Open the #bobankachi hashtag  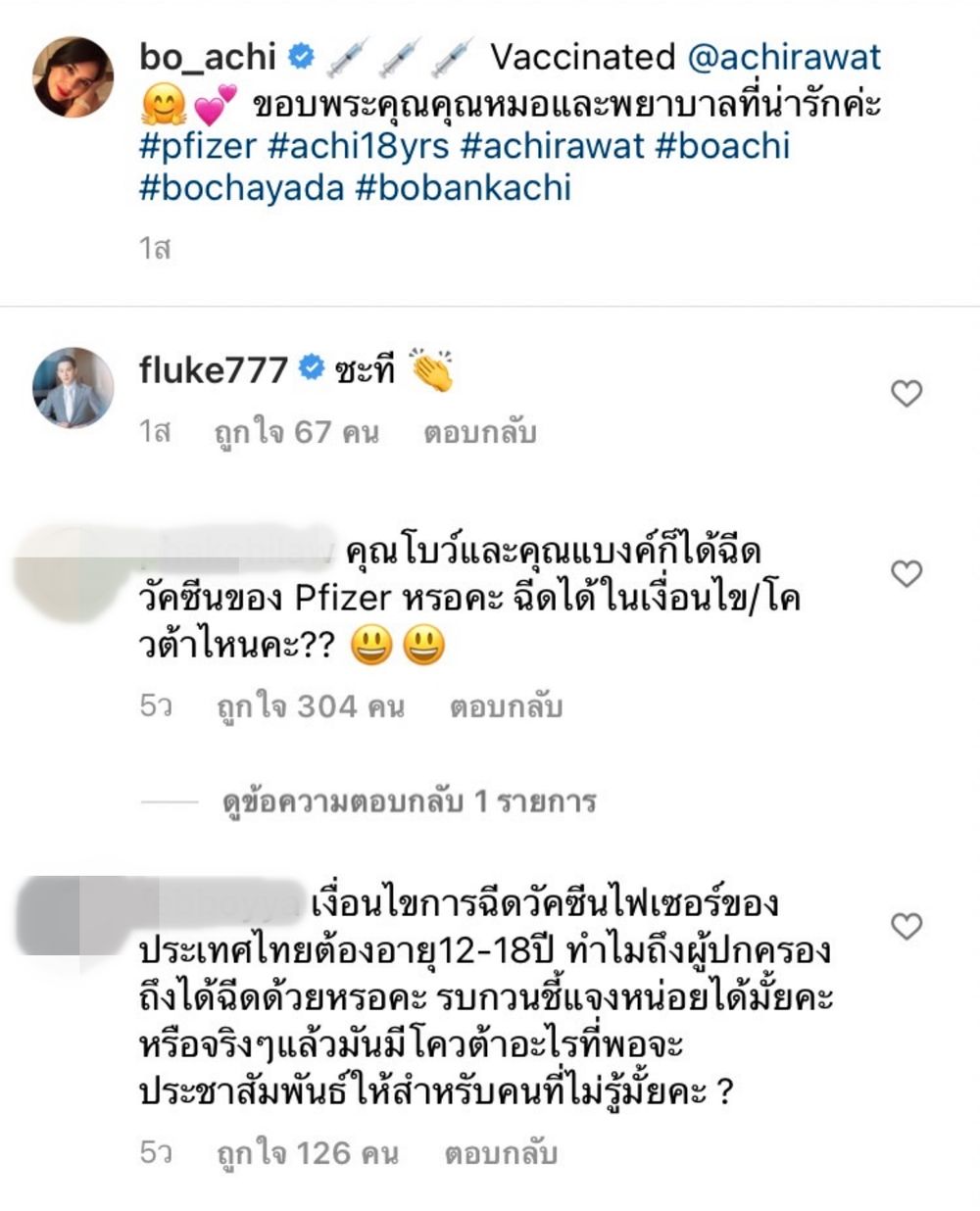463,188
